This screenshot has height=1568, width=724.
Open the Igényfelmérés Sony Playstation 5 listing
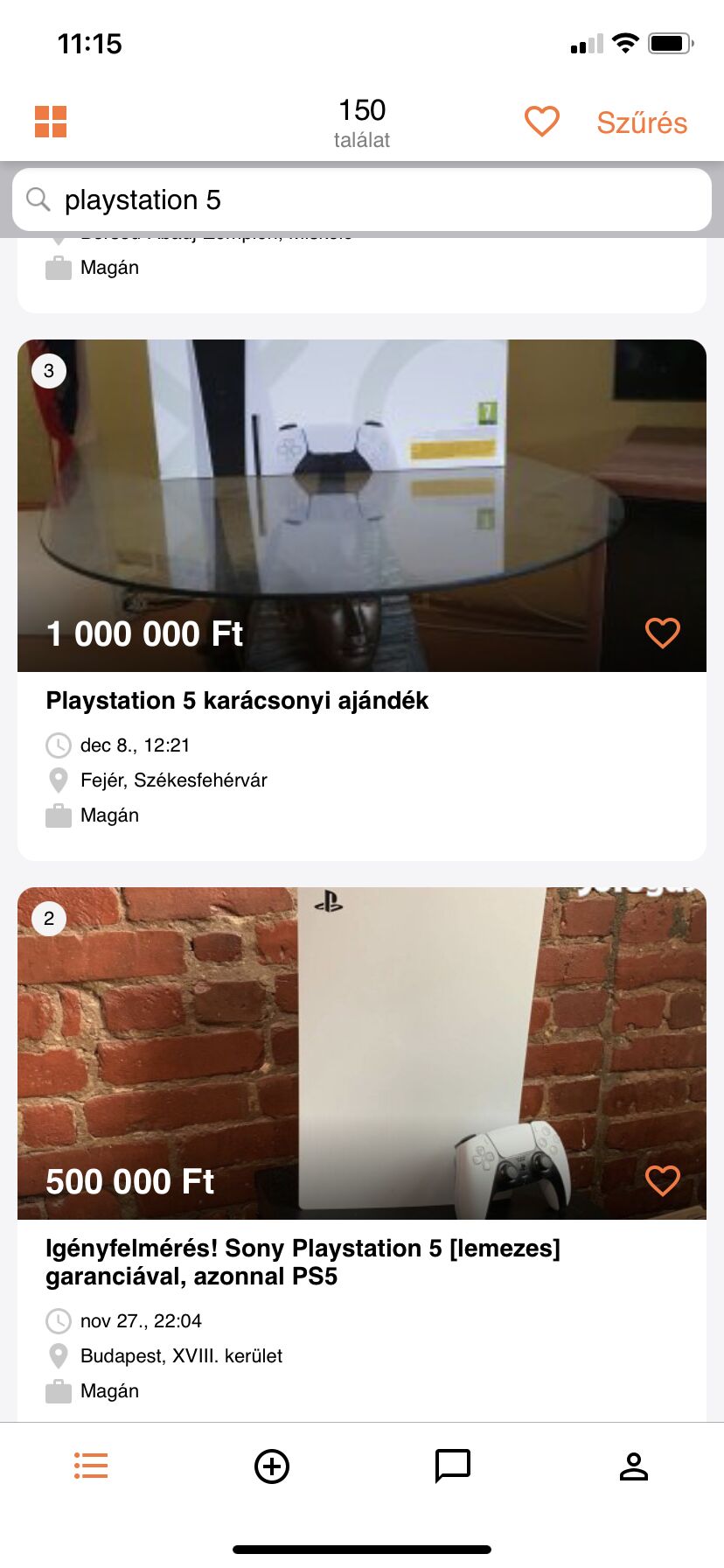pyautogui.click(x=303, y=1262)
